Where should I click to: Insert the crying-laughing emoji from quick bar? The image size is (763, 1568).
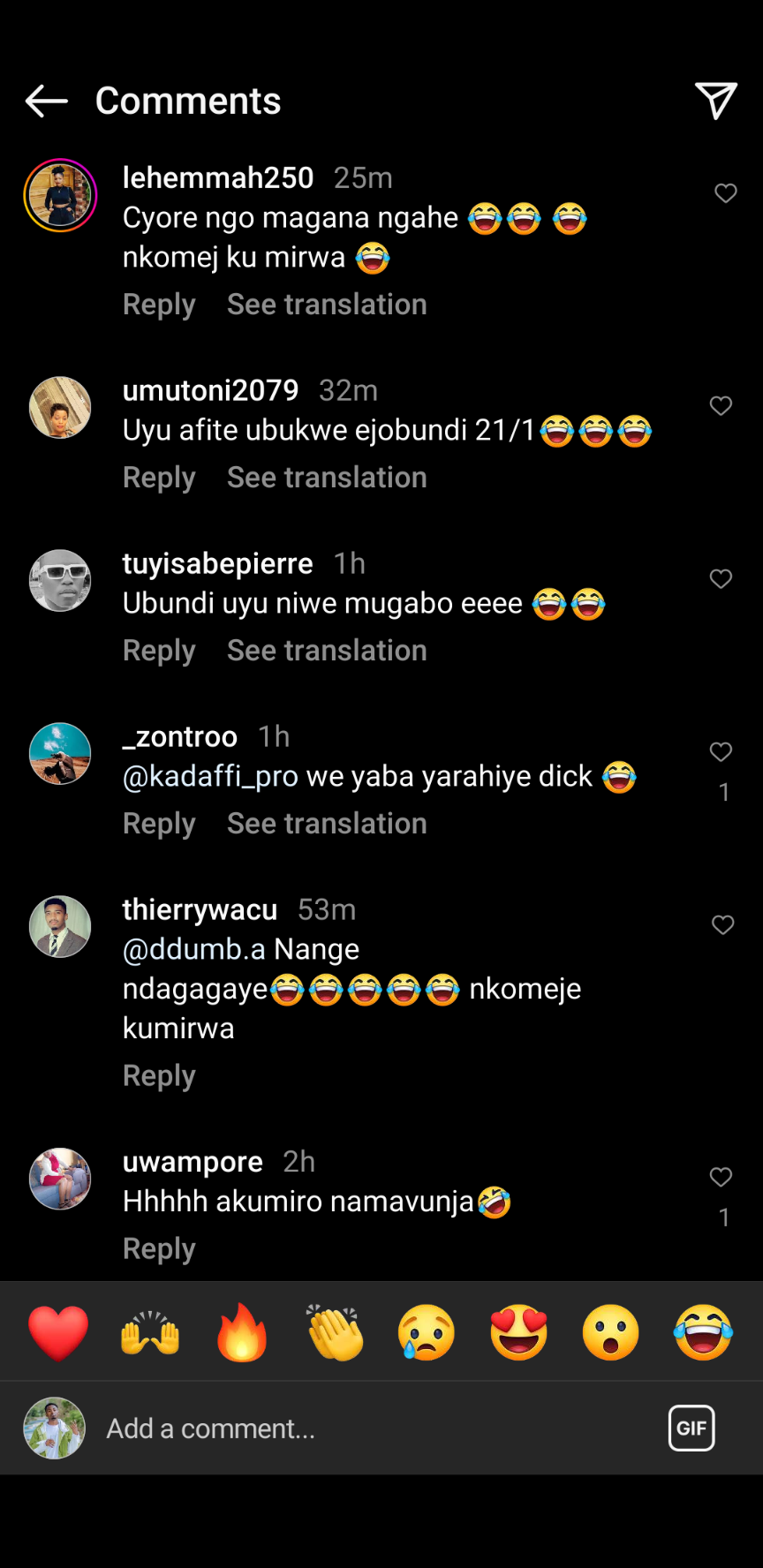(x=703, y=1332)
